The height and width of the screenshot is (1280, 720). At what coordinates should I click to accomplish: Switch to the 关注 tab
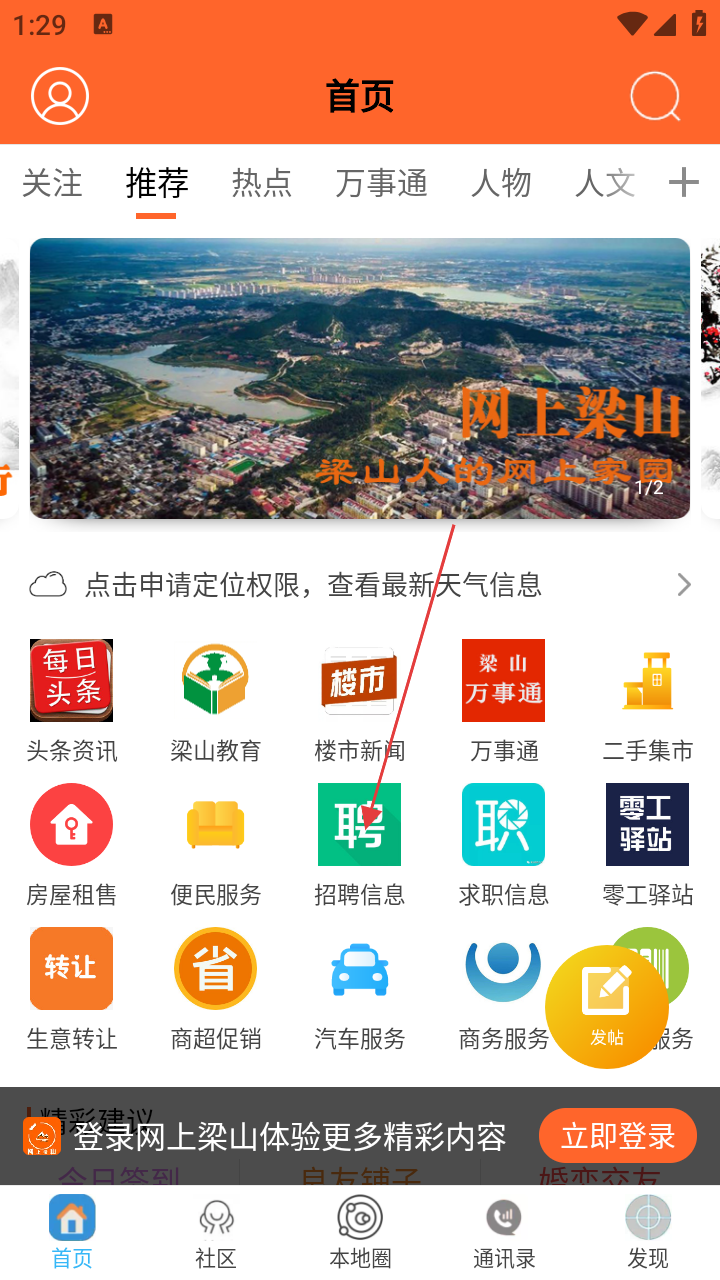pyautogui.click(x=52, y=183)
